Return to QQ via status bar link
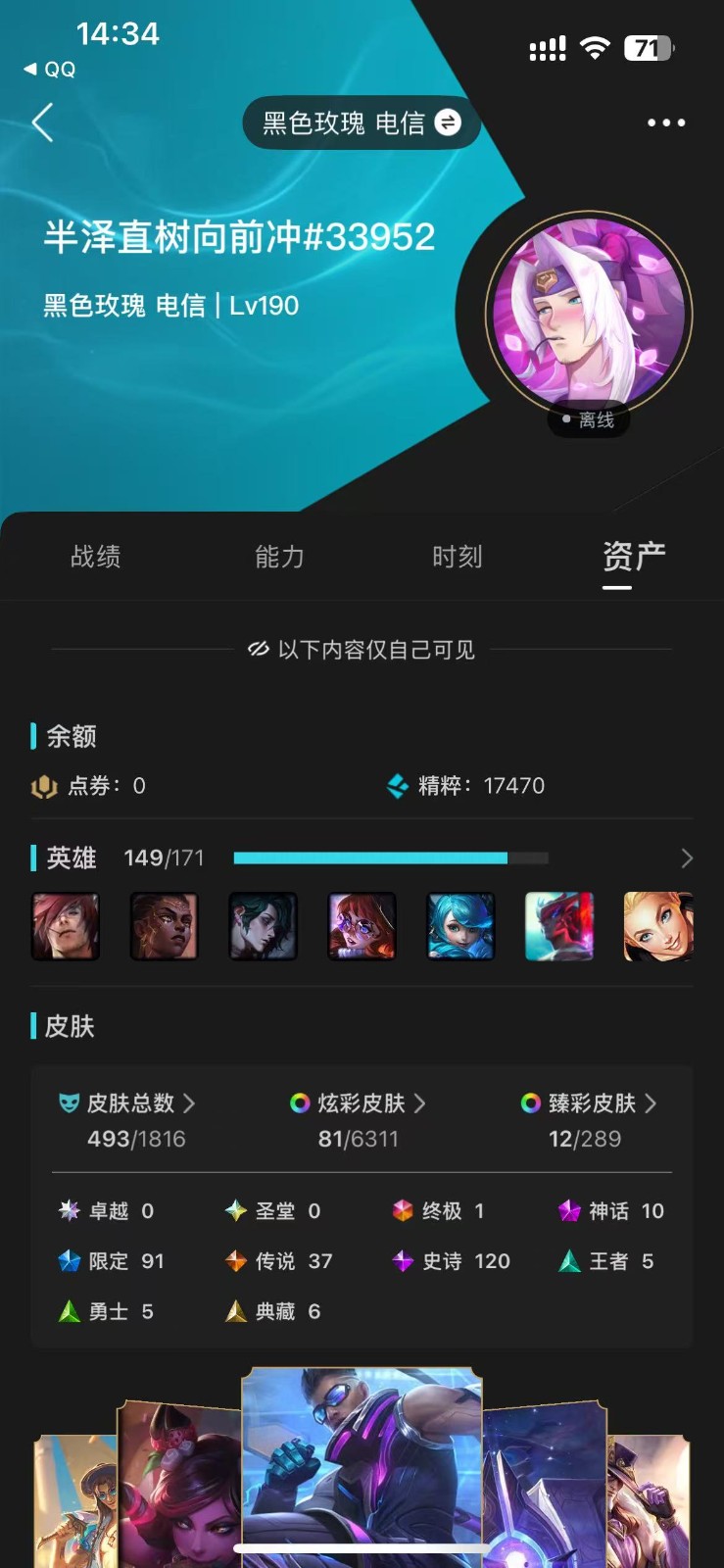This screenshot has height=1568, width=724. coord(49,70)
